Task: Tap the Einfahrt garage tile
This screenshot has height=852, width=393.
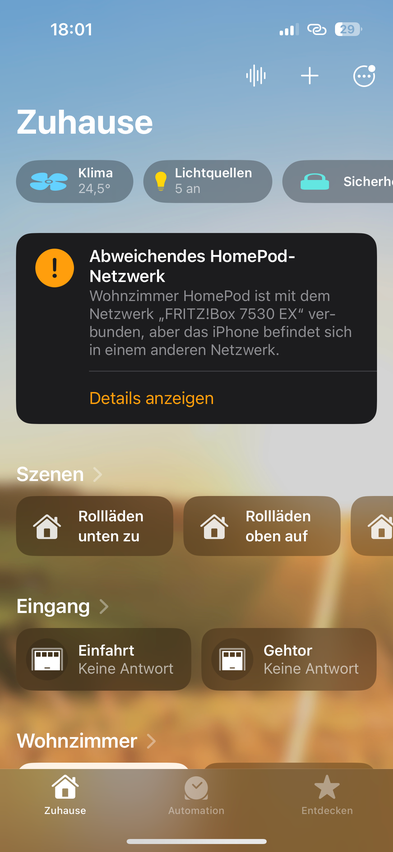Action: [103, 659]
